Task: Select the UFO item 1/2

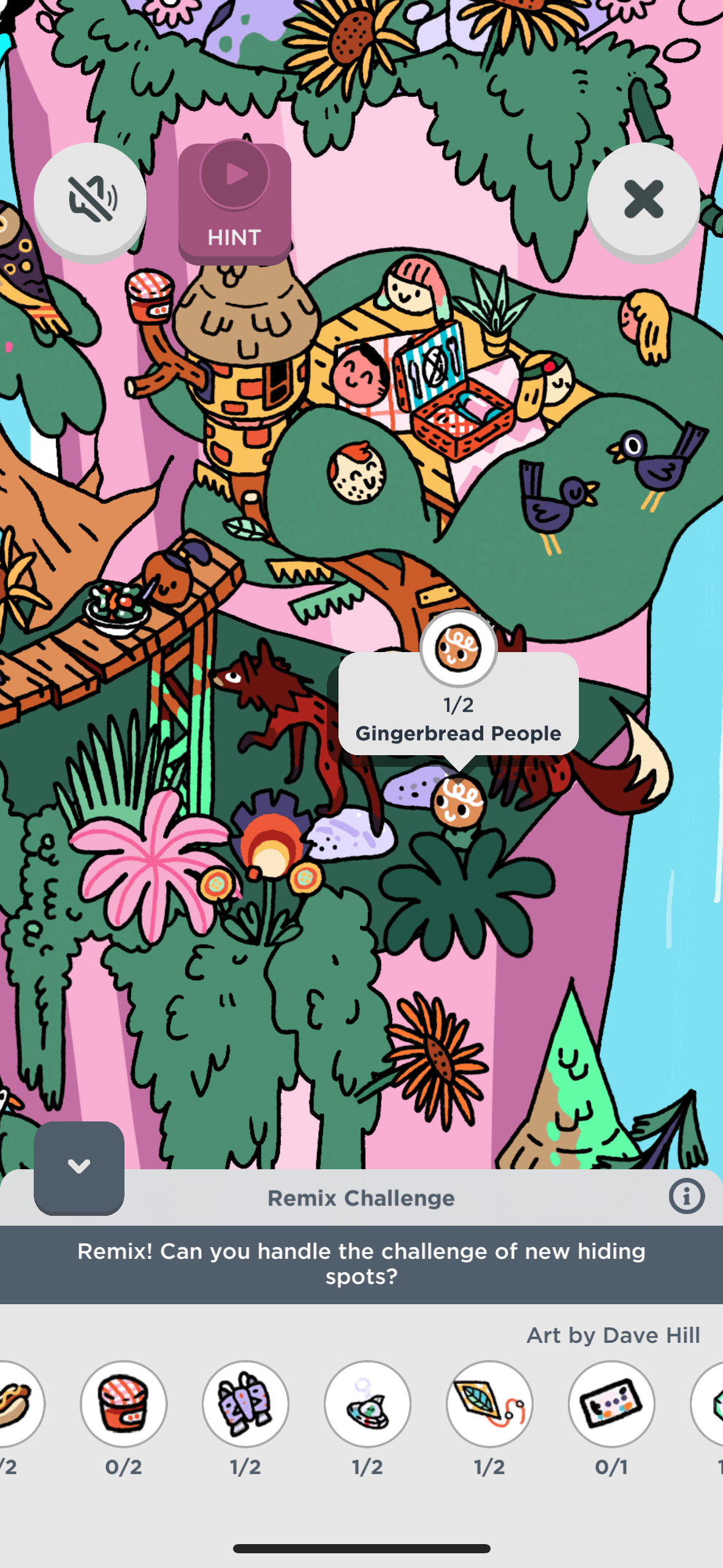Action: (367, 1404)
